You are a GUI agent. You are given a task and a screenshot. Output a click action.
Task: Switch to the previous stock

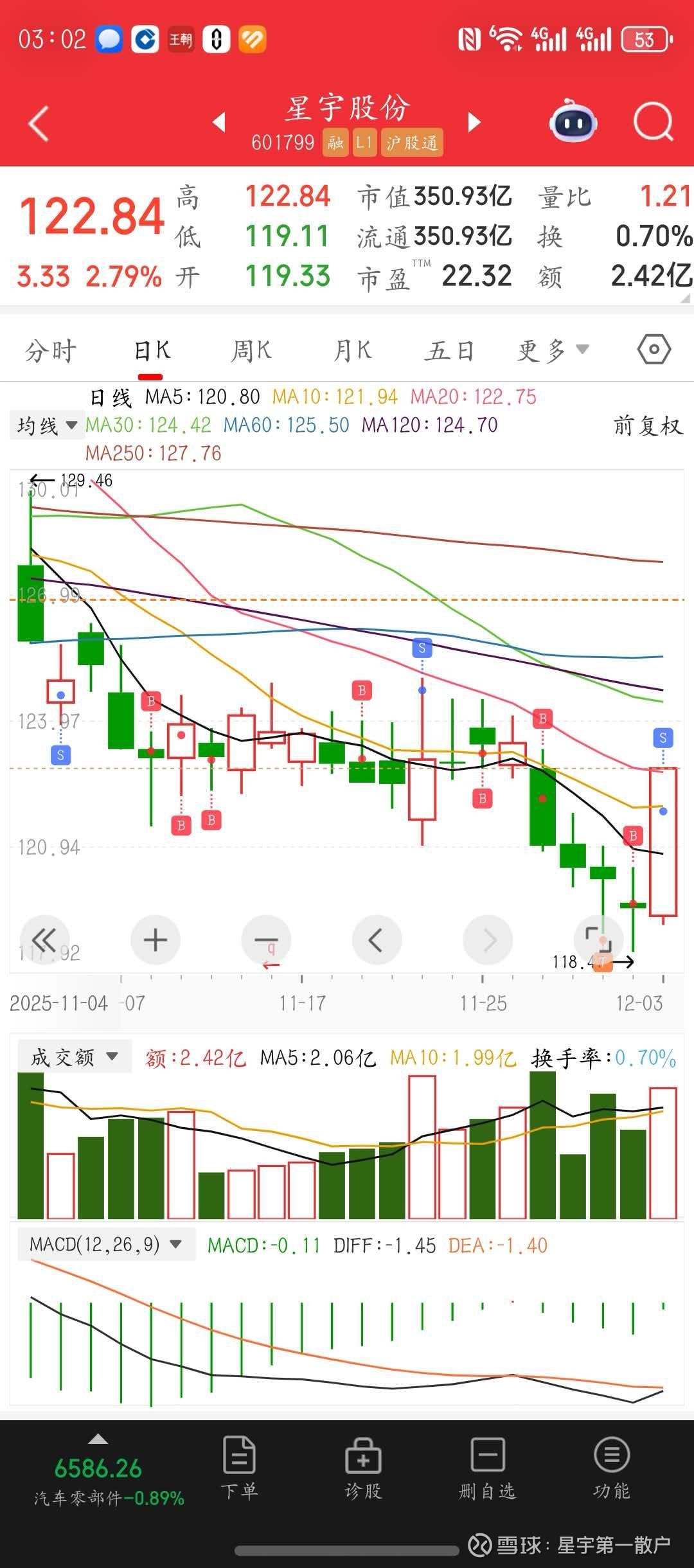[220, 121]
